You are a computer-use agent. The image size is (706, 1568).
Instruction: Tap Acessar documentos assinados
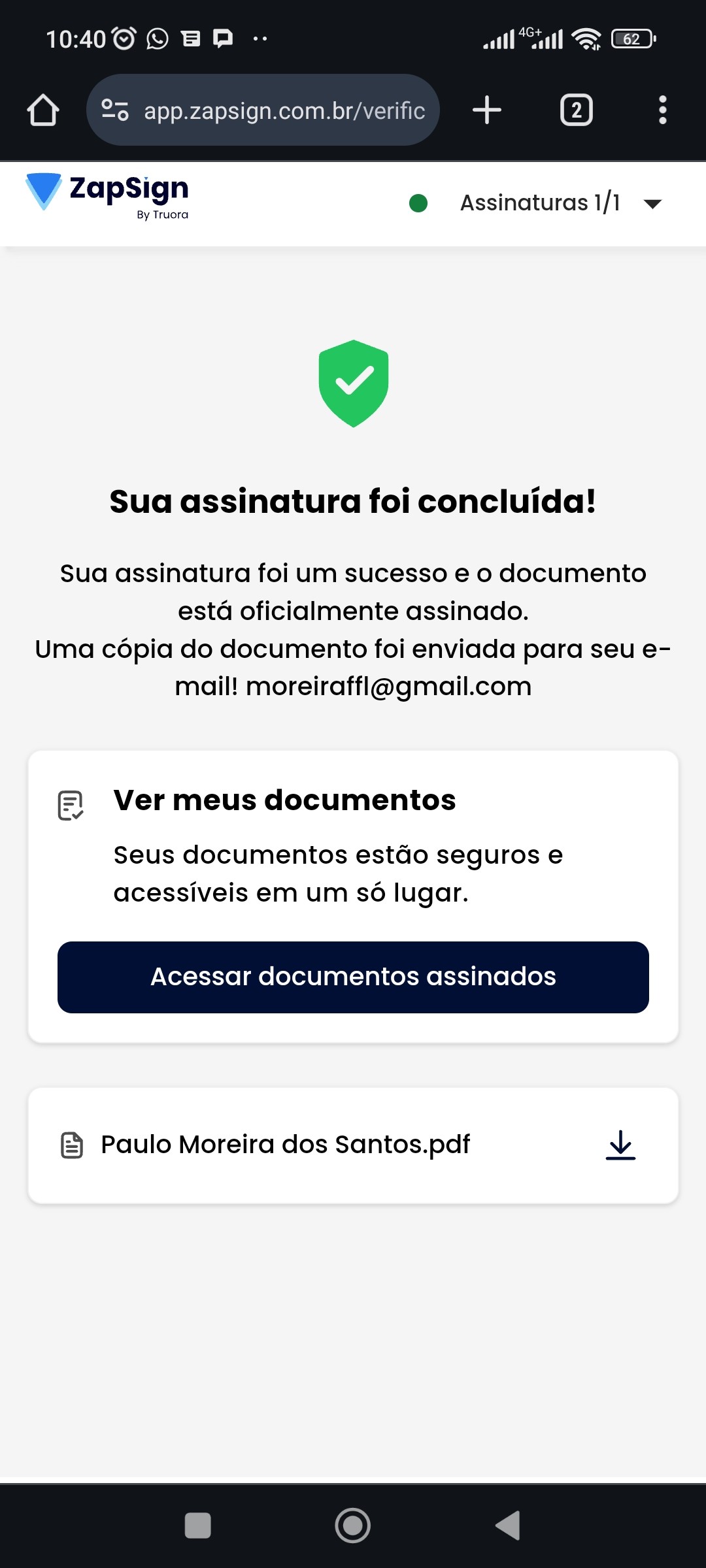pyautogui.click(x=353, y=977)
